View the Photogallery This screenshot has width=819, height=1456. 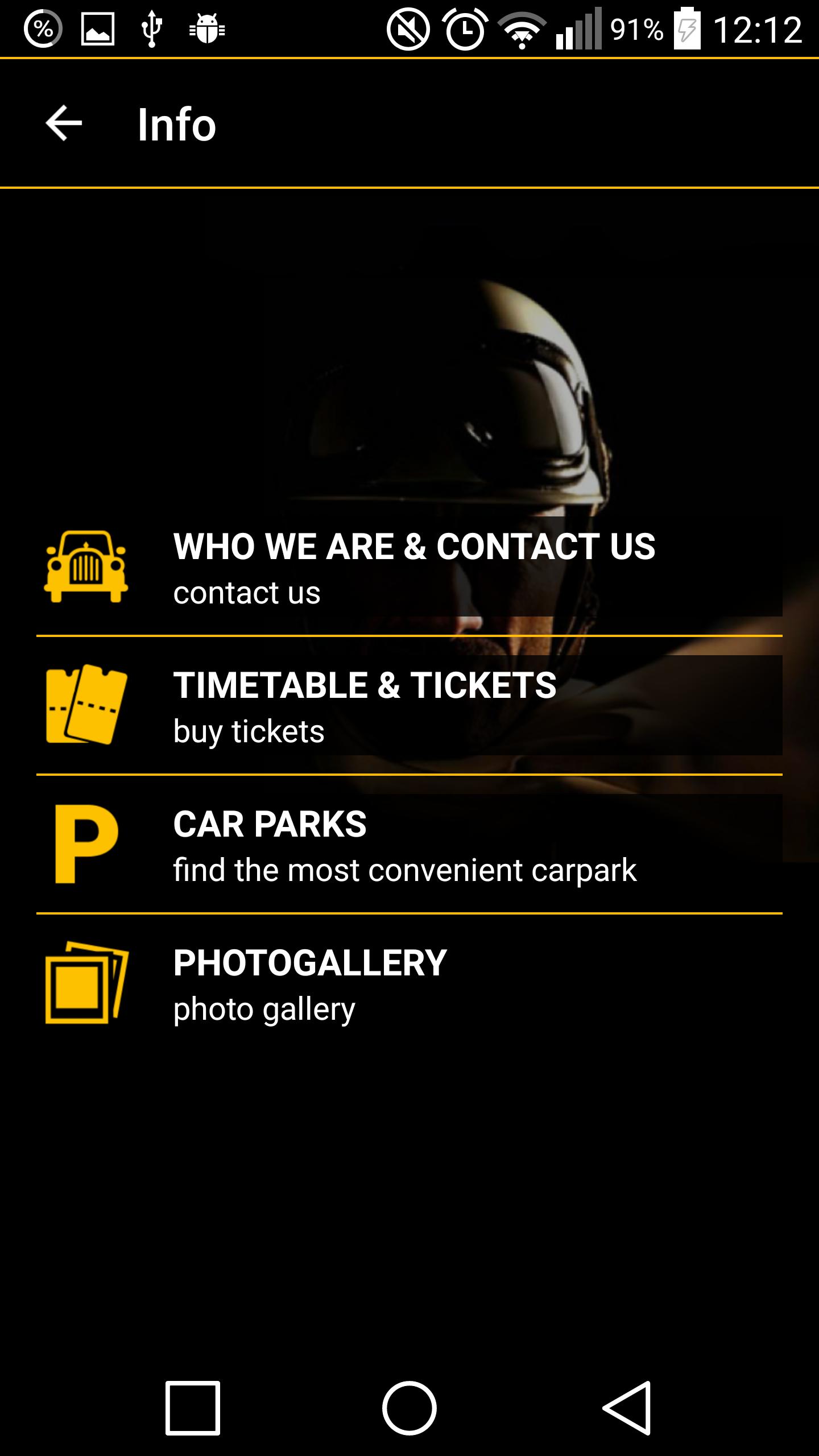(x=409, y=984)
